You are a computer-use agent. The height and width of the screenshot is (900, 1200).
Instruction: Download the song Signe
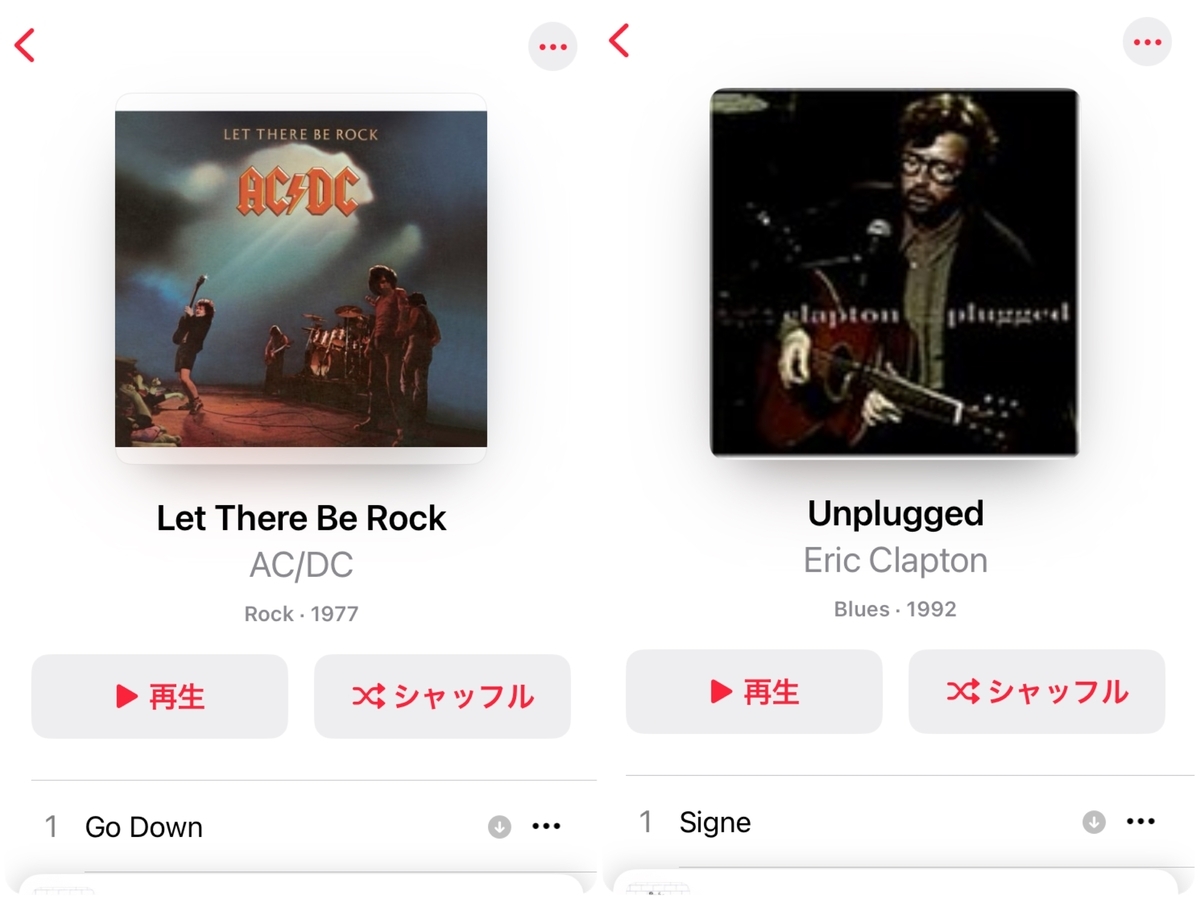[x=1094, y=822]
